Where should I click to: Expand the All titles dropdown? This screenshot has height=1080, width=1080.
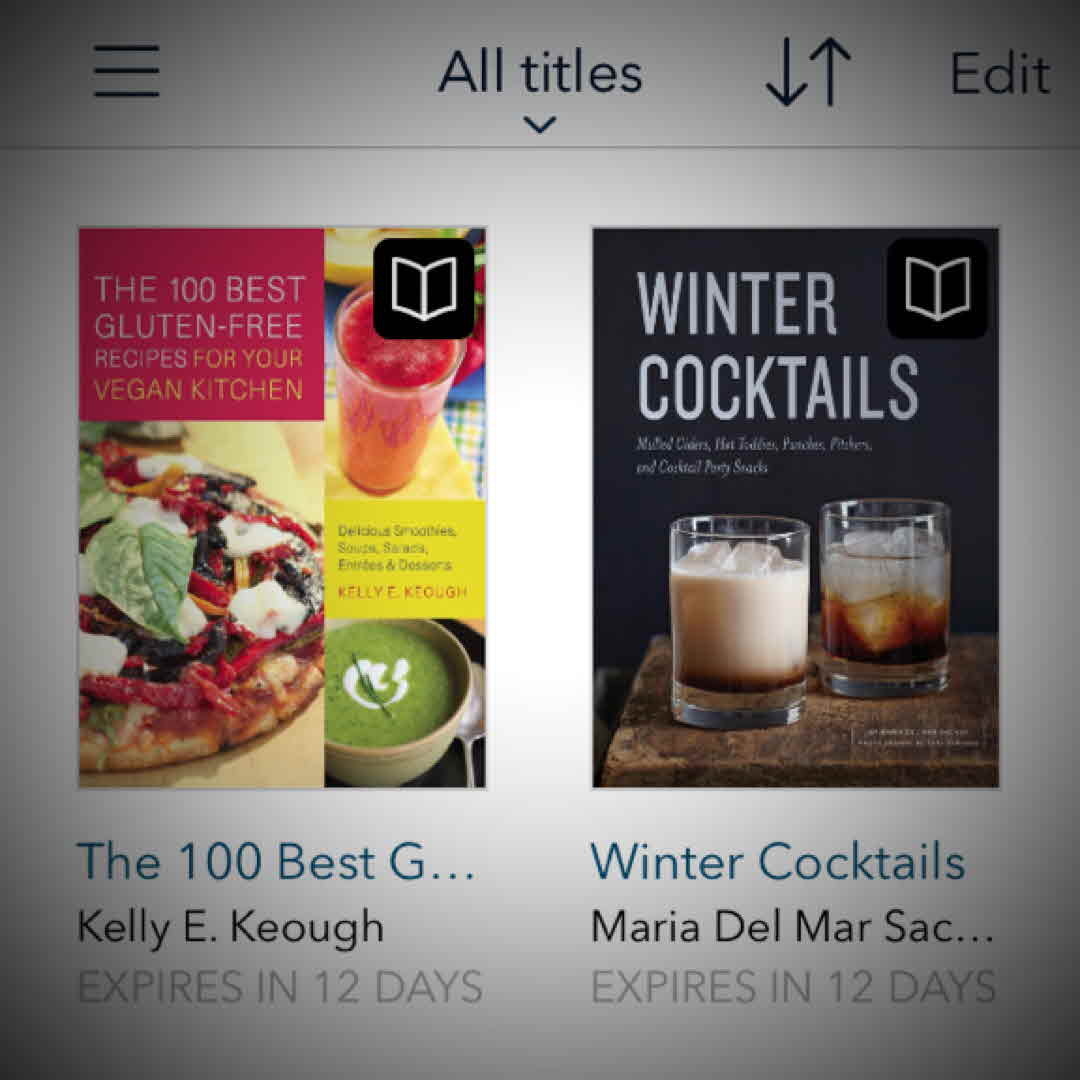(540, 85)
